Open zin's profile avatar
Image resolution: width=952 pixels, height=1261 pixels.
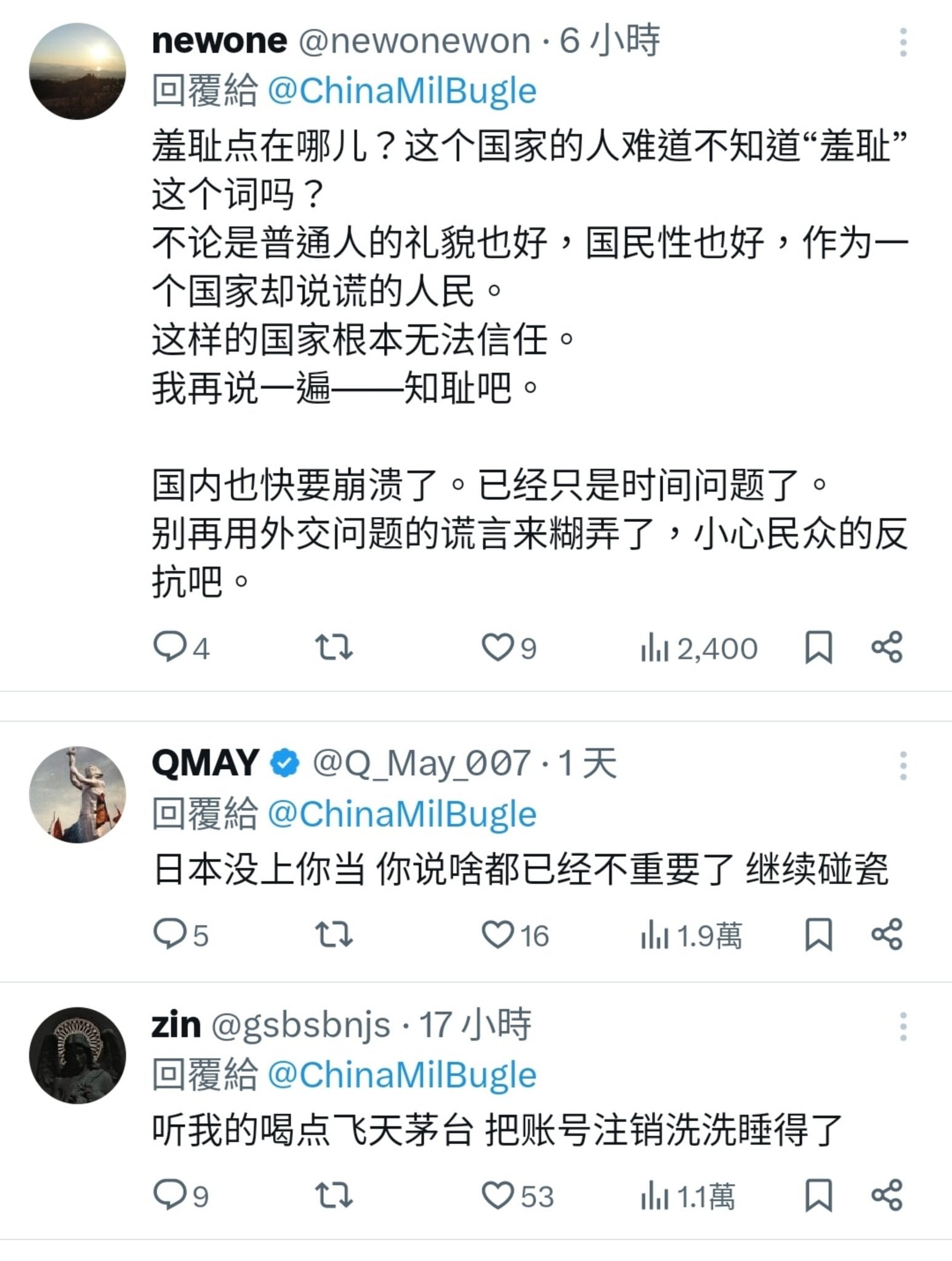coord(78,1055)
